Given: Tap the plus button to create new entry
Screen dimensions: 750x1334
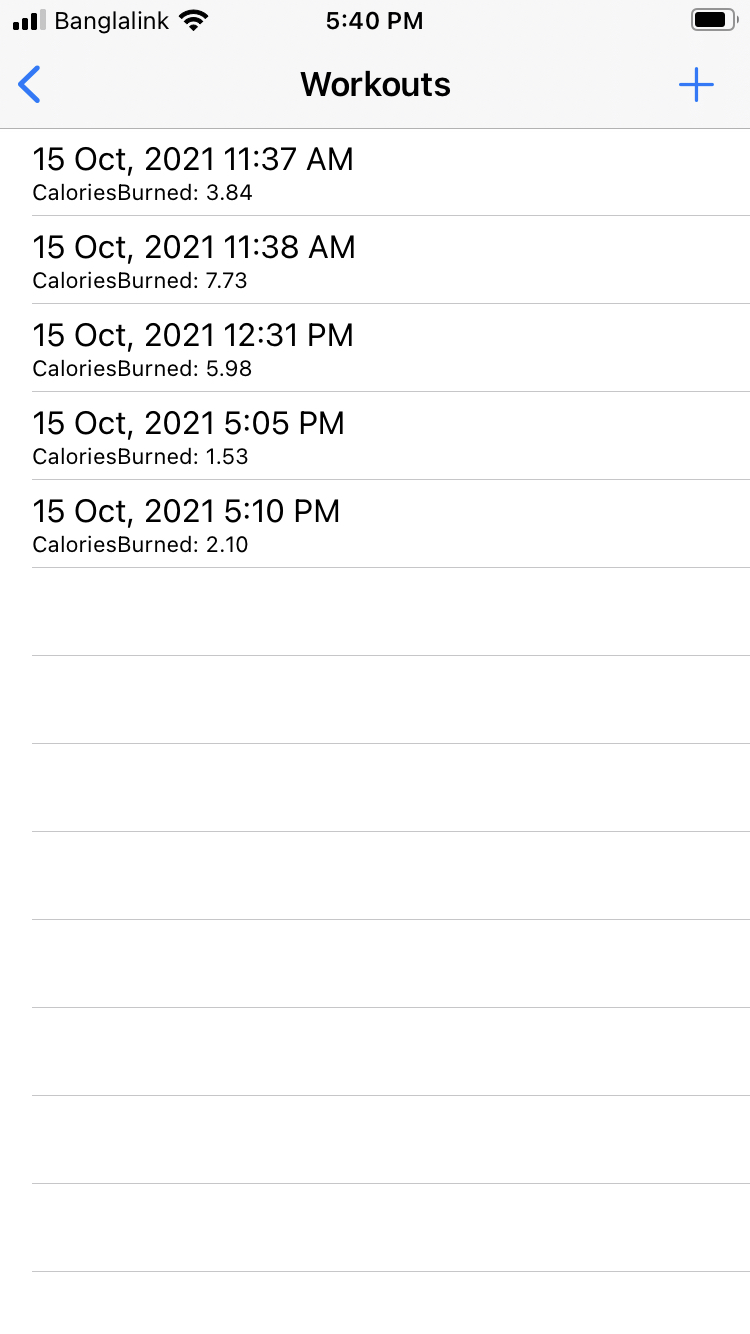Looking at the screenshot, I should click(695, 84).
